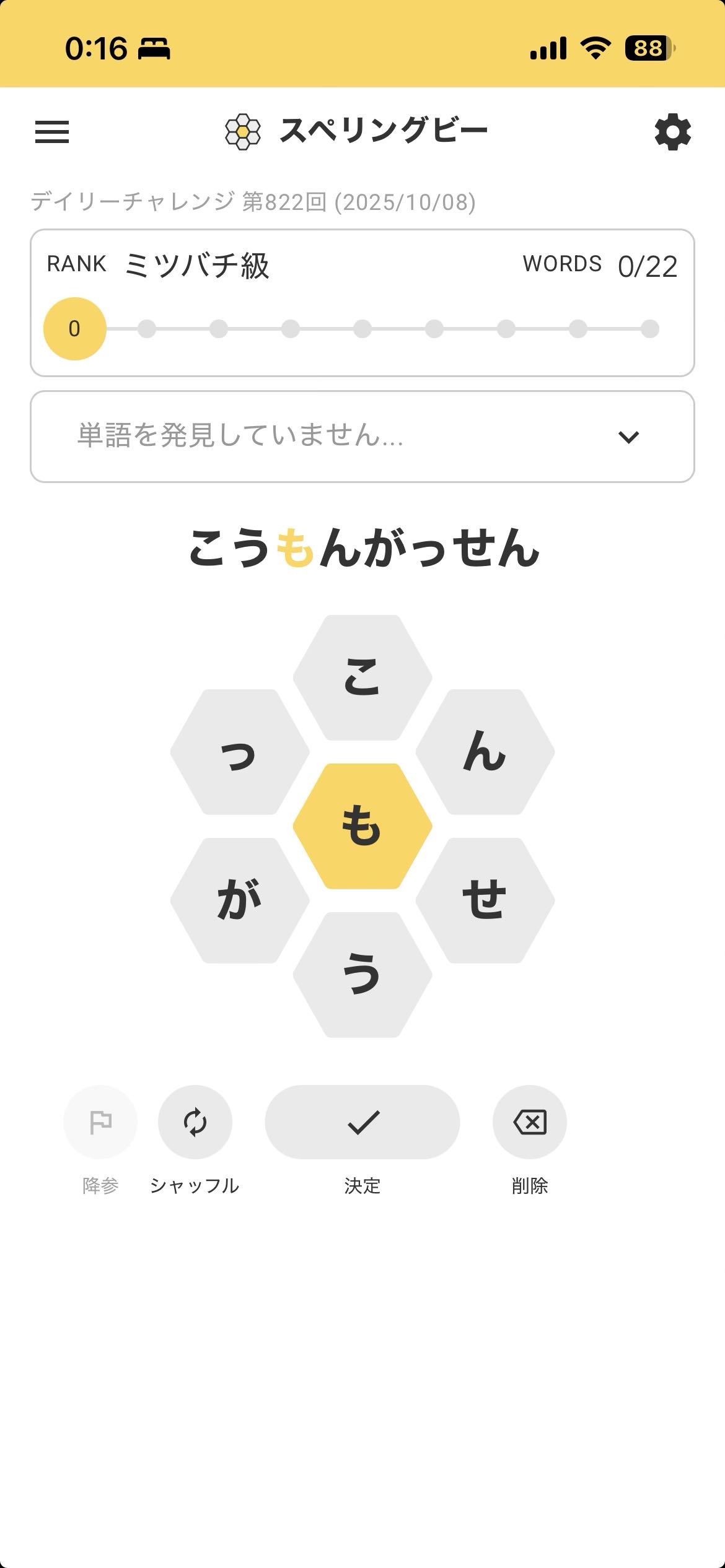Image resolution: width=725 pixels, height=1568 pixels.
Task: Expand the found words list
Action: (628, 437)
